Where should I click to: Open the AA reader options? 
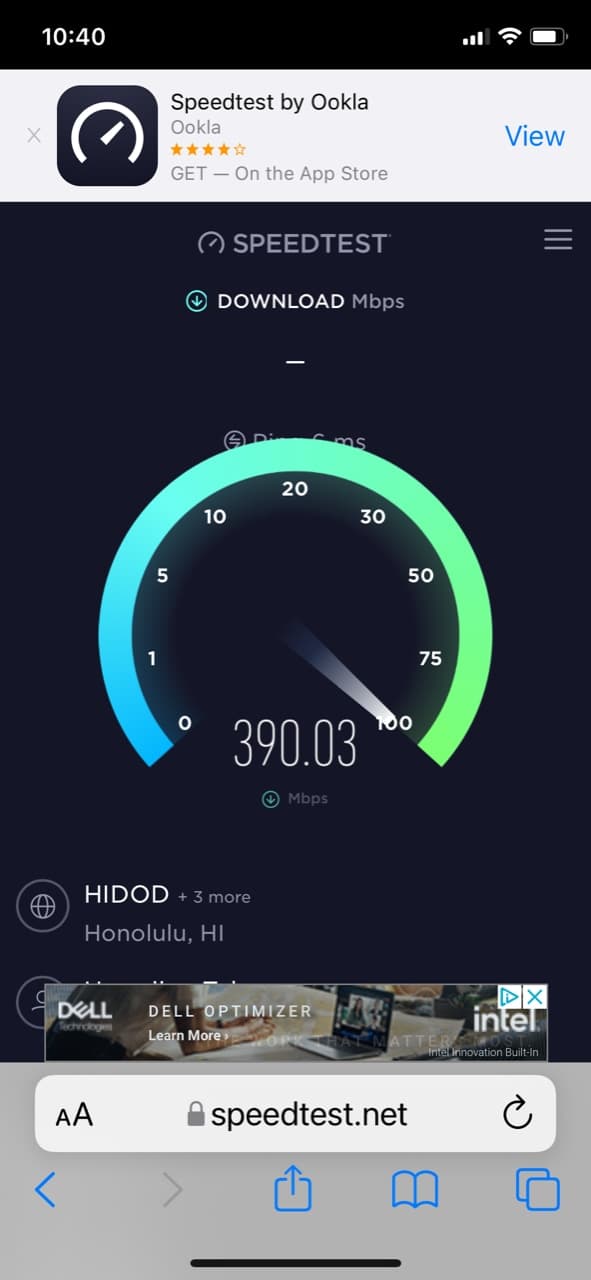point(74,1115)
